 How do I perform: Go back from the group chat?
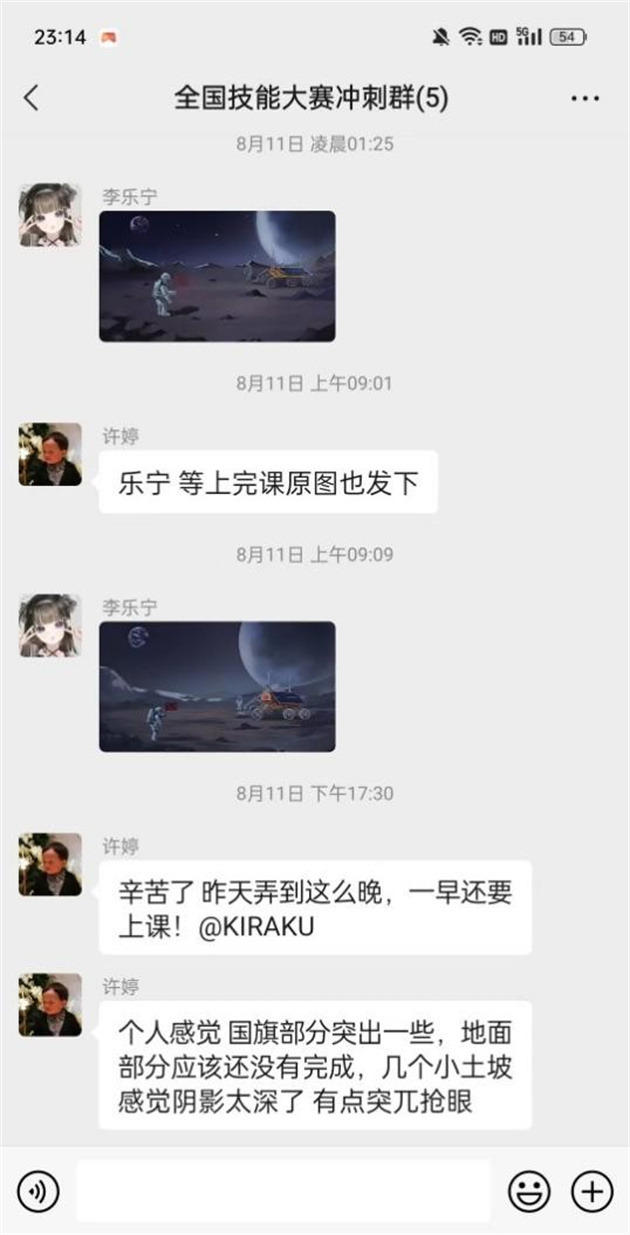[x=31, y=97]
